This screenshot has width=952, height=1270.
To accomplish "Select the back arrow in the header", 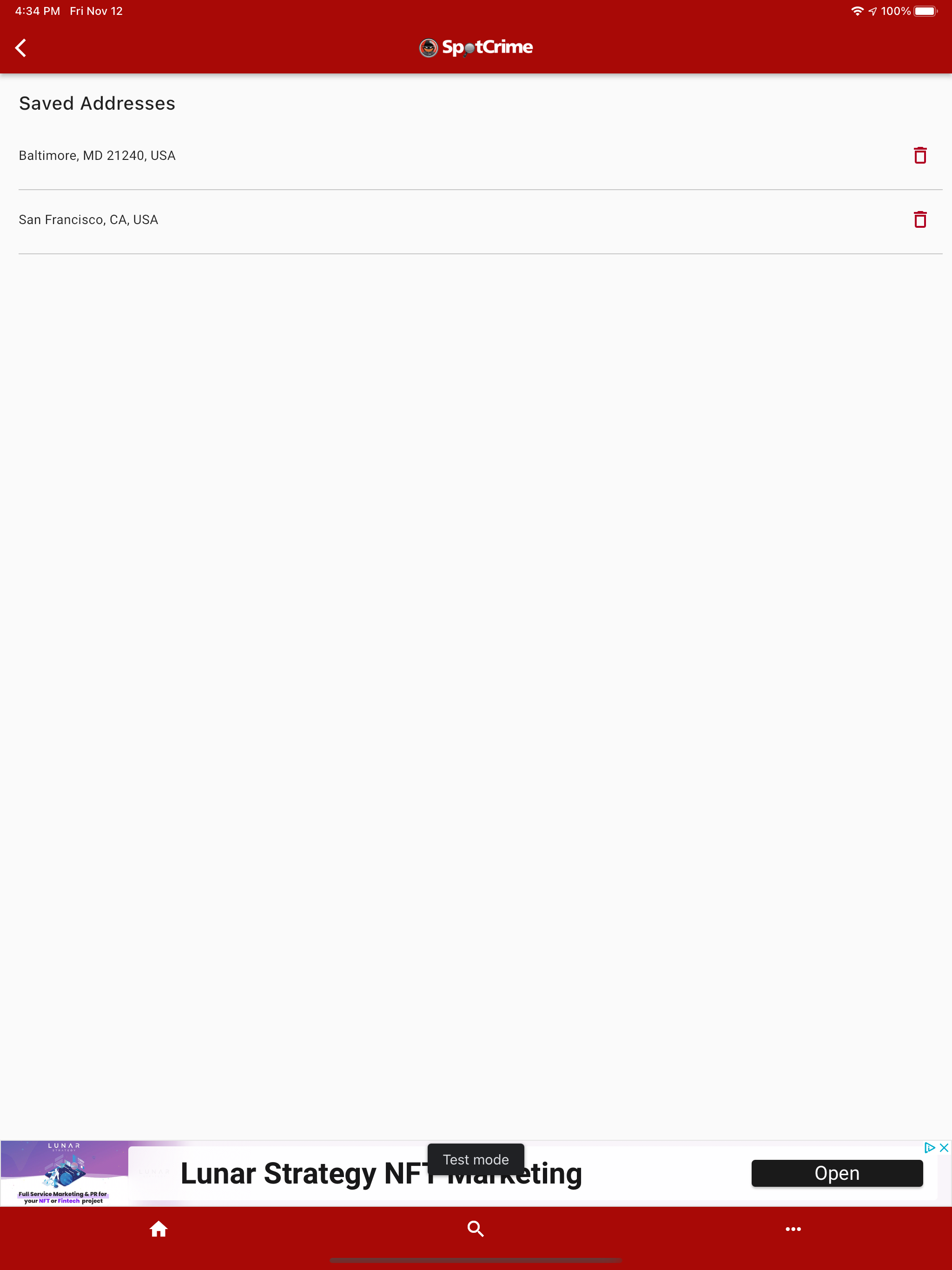I will point(21,47).
